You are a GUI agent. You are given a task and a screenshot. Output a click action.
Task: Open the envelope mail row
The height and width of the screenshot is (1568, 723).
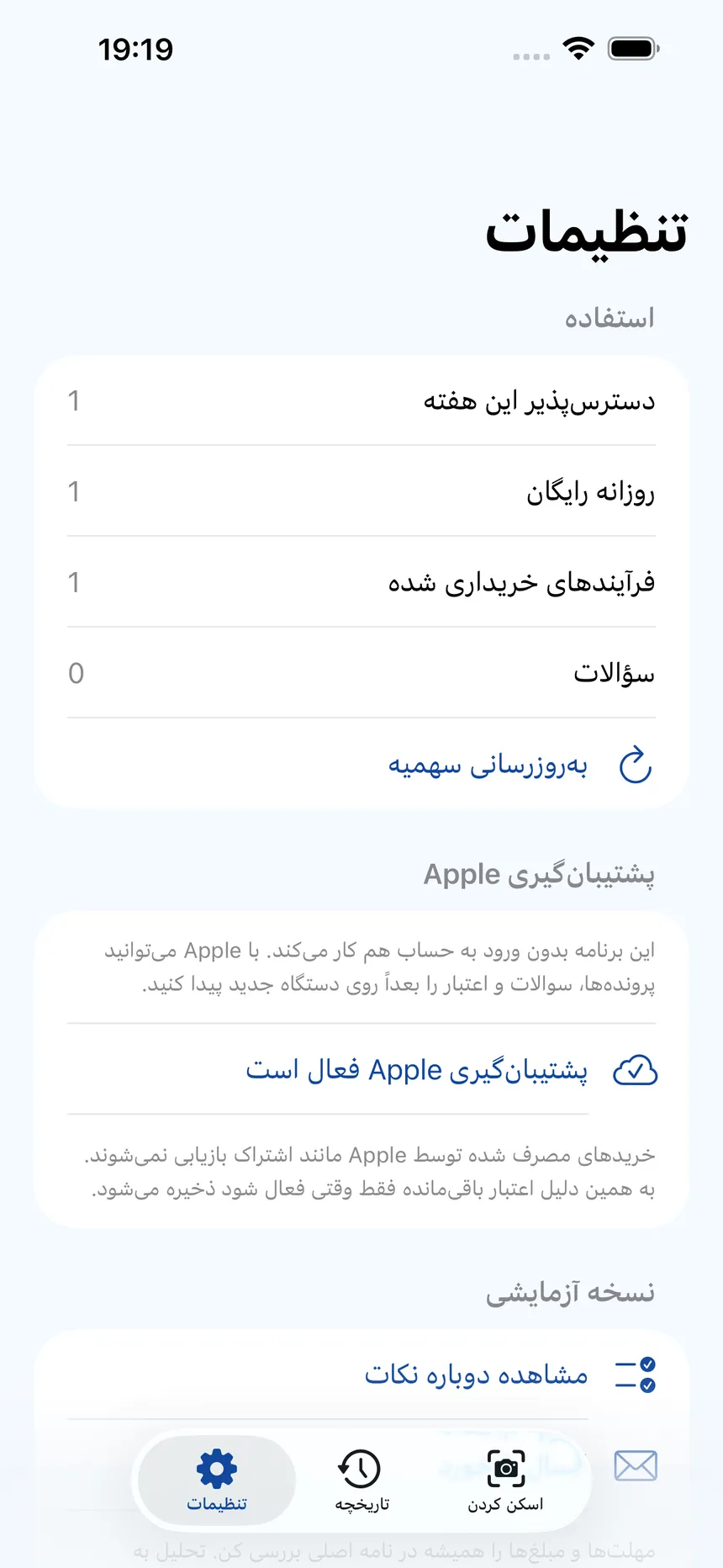pyautogui.click(x=636, y=1465)
